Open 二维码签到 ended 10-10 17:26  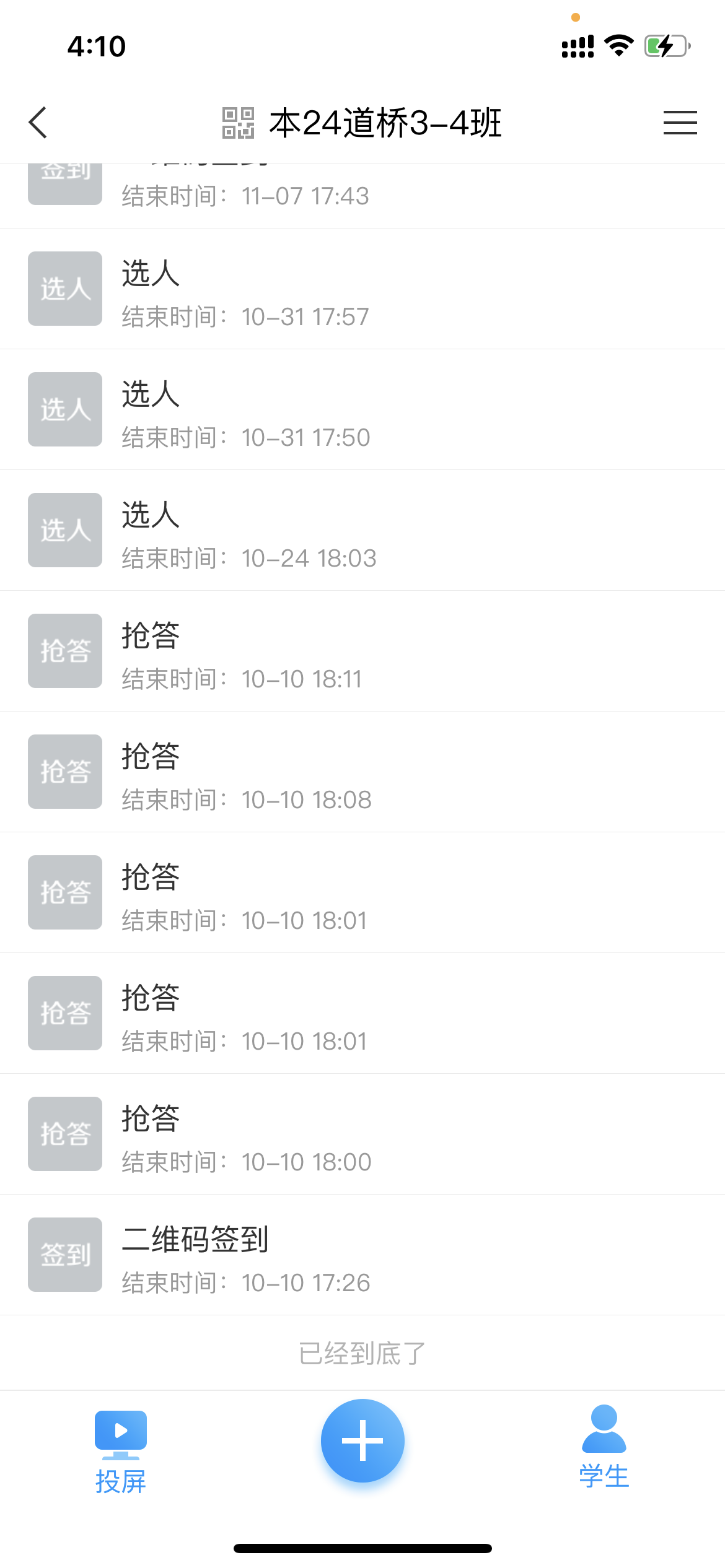362,1255
